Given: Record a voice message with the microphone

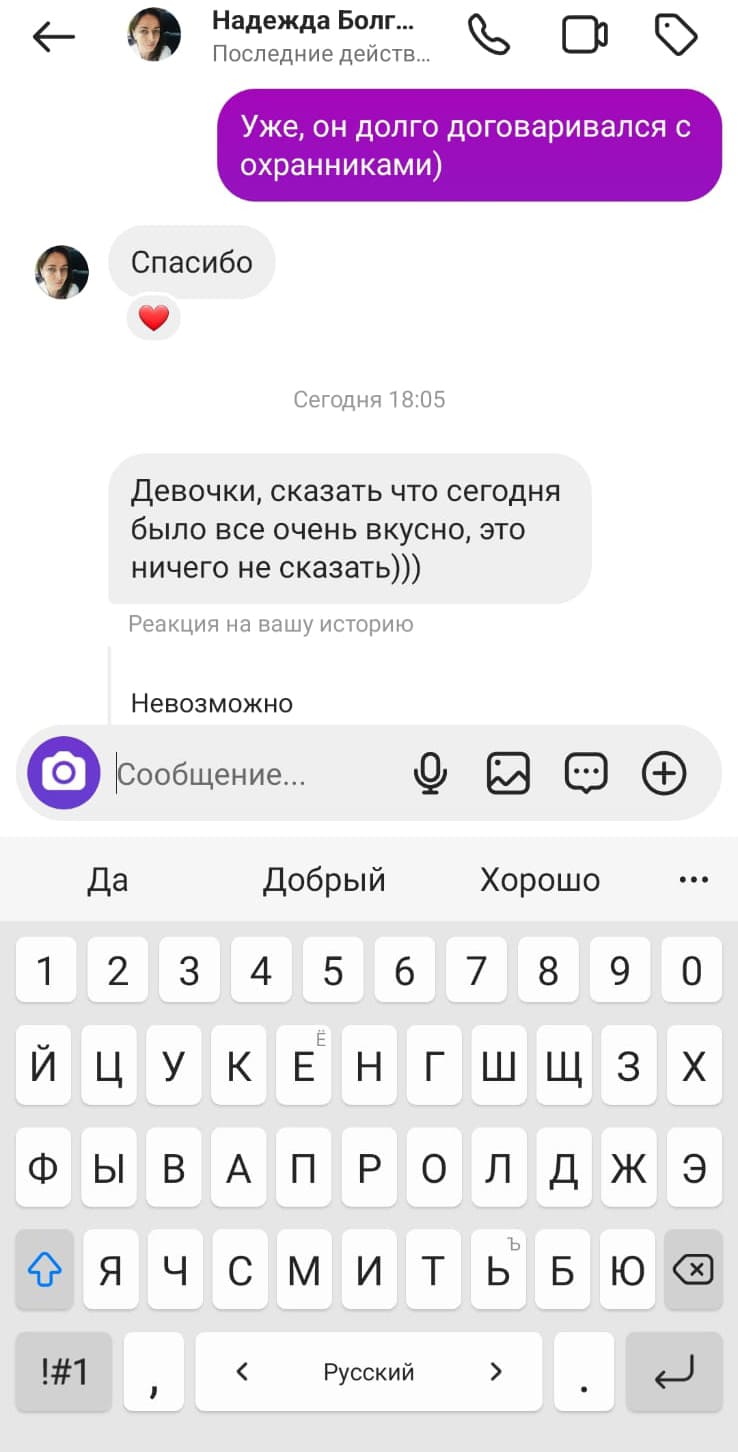Looking at the screenshot, I should [x=430, y=773].
